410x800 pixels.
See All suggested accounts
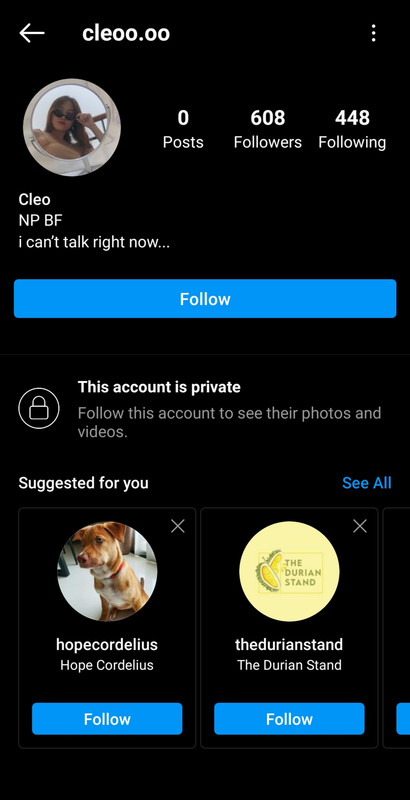(367, 483)
